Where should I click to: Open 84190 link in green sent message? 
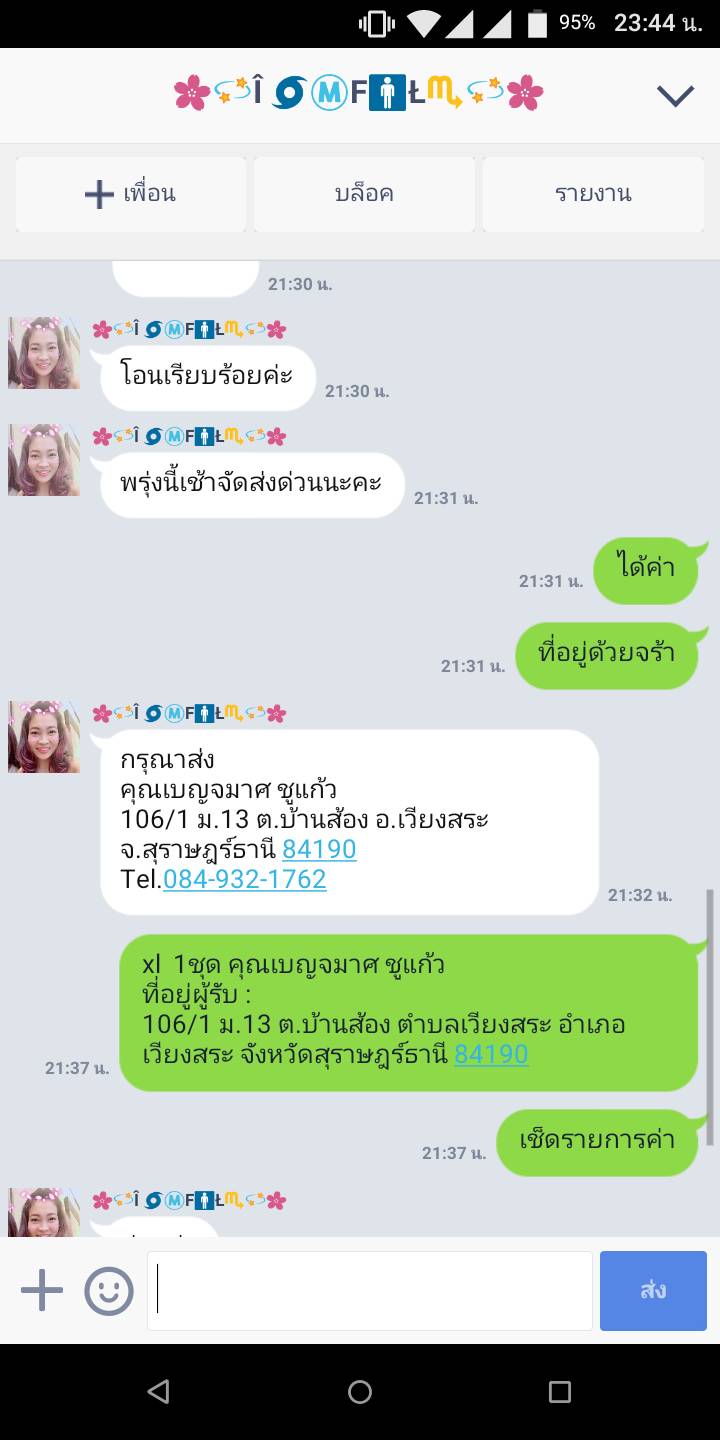tap(491, 1054)
